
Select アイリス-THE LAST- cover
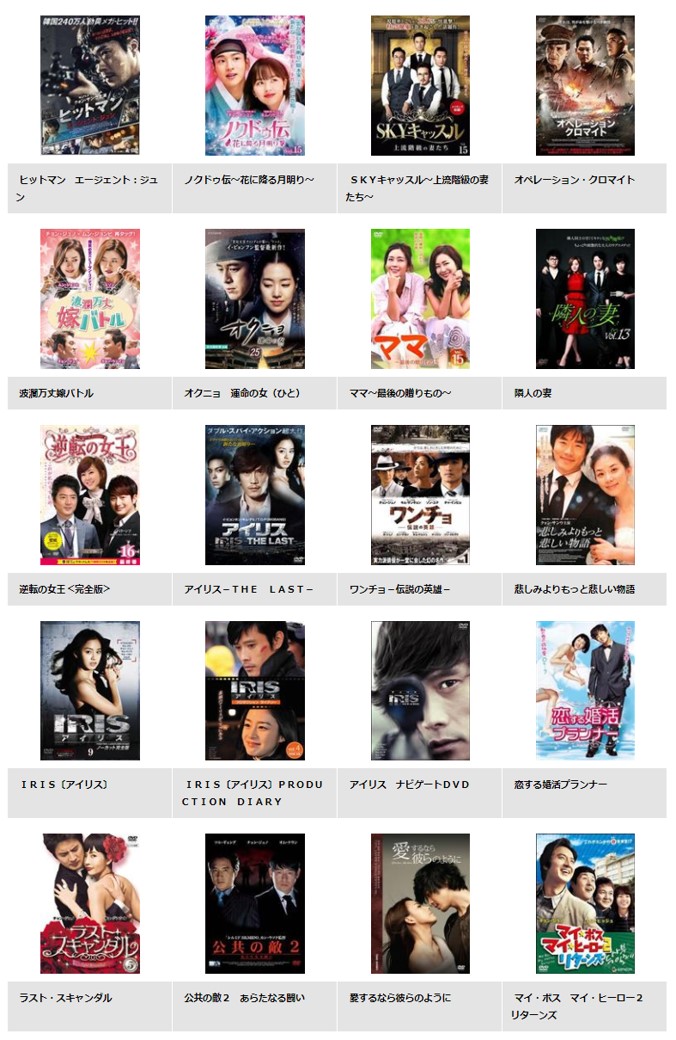click(254, 494)
